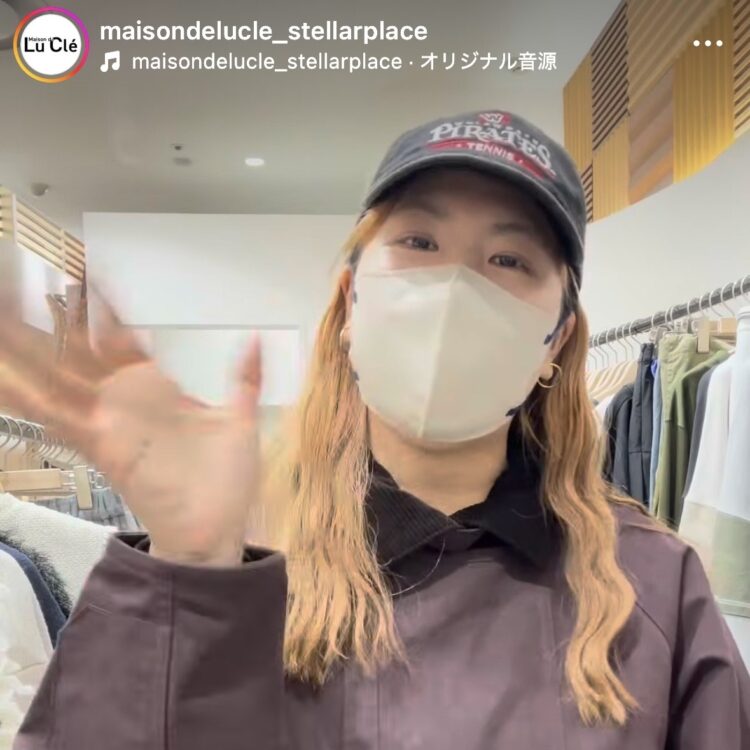Open the maisondelucle_stellarplace username link
Screen dimensions: 750x750
(263, 31)
